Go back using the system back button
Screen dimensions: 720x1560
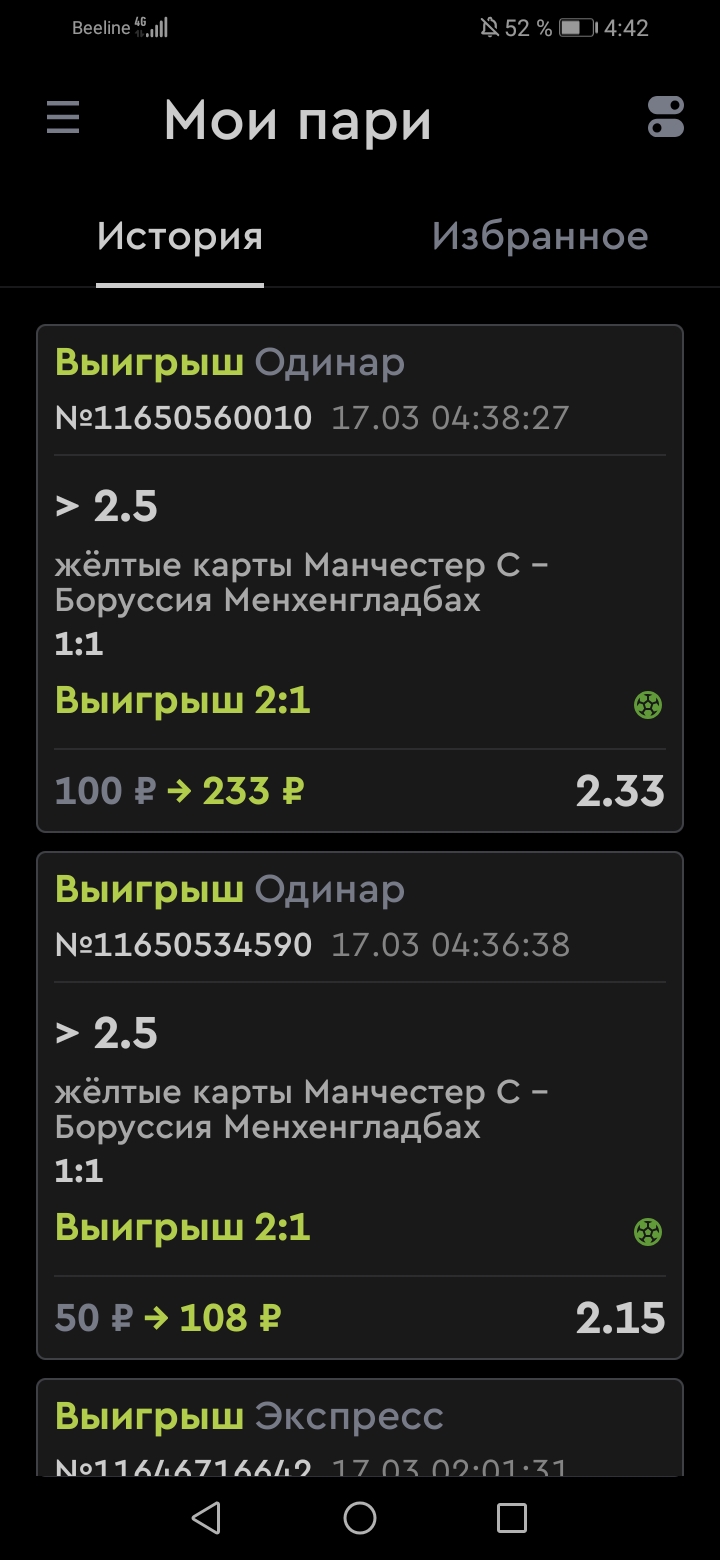[206, 1518]
